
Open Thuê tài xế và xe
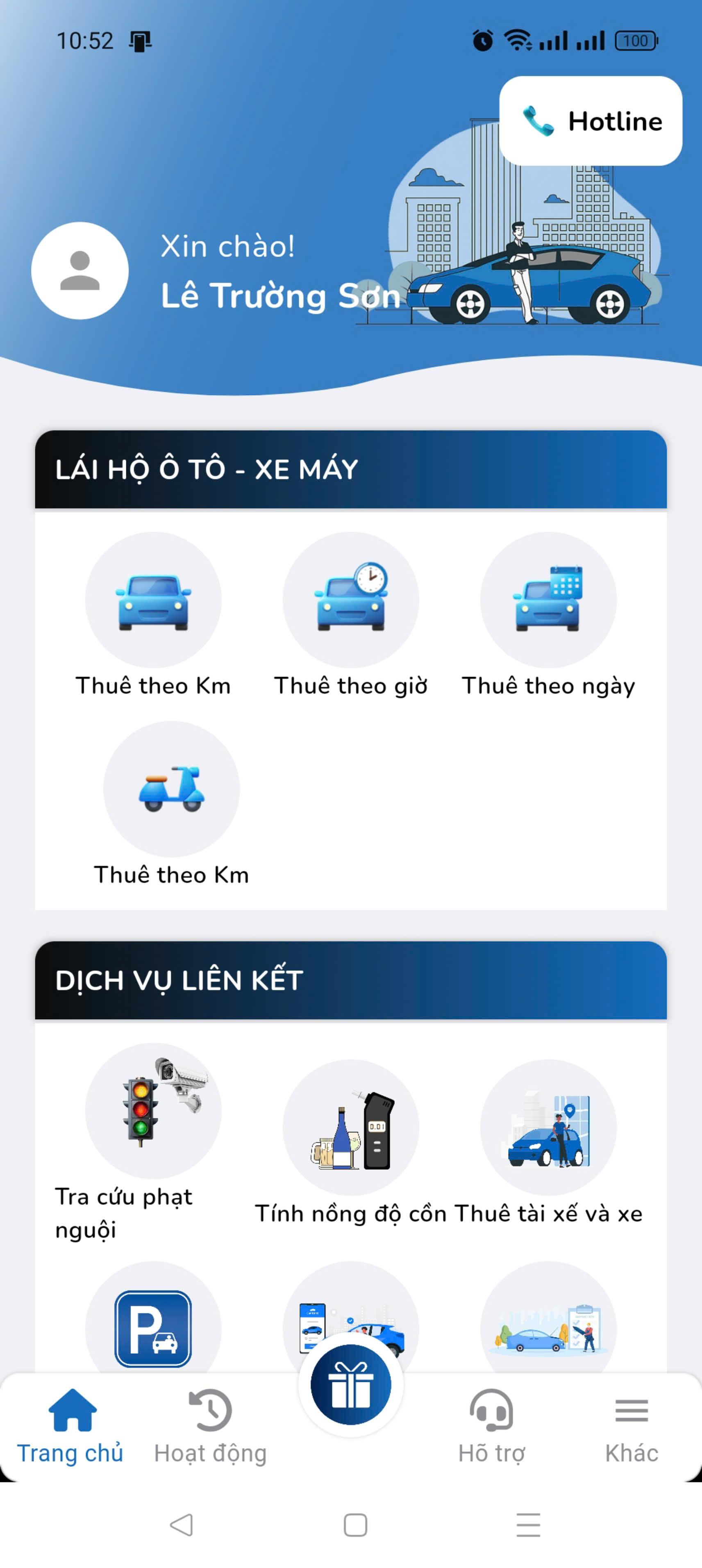pos(548,1127)
